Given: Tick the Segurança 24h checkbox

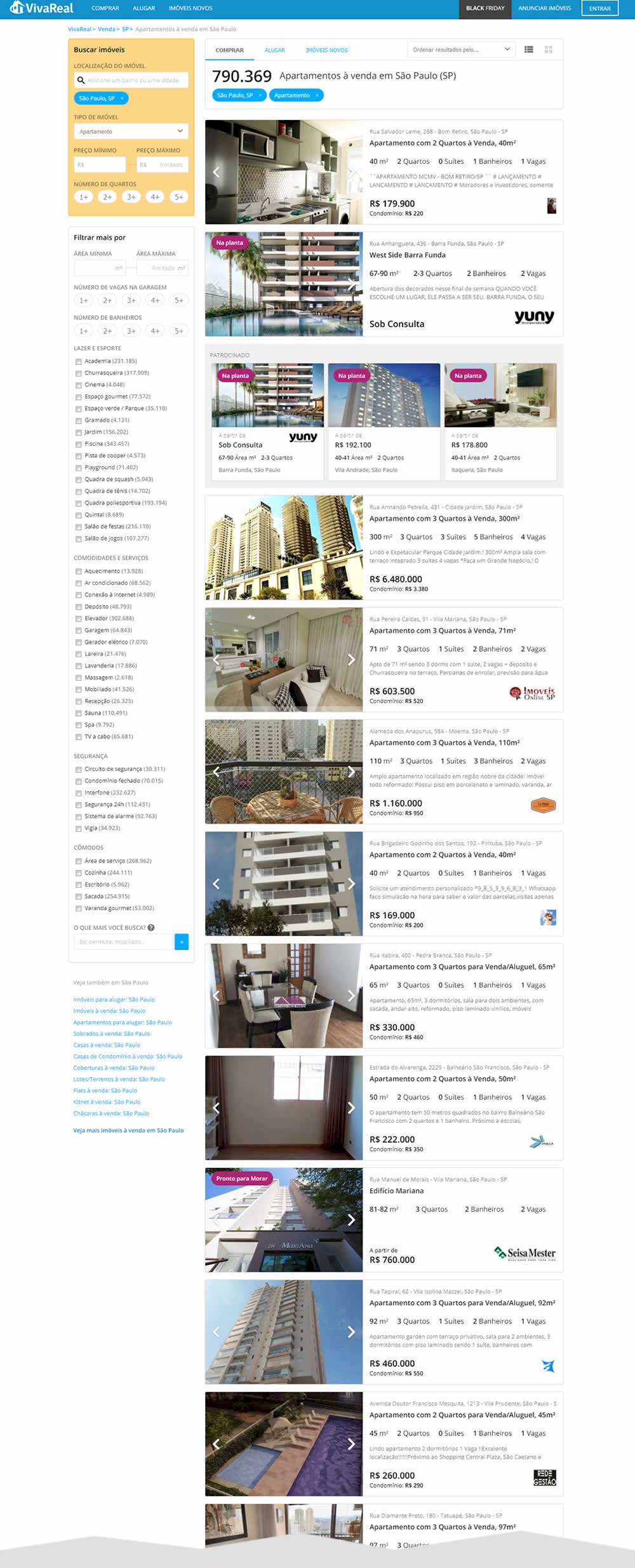Looking at the screenshot, I should point(79,805).
